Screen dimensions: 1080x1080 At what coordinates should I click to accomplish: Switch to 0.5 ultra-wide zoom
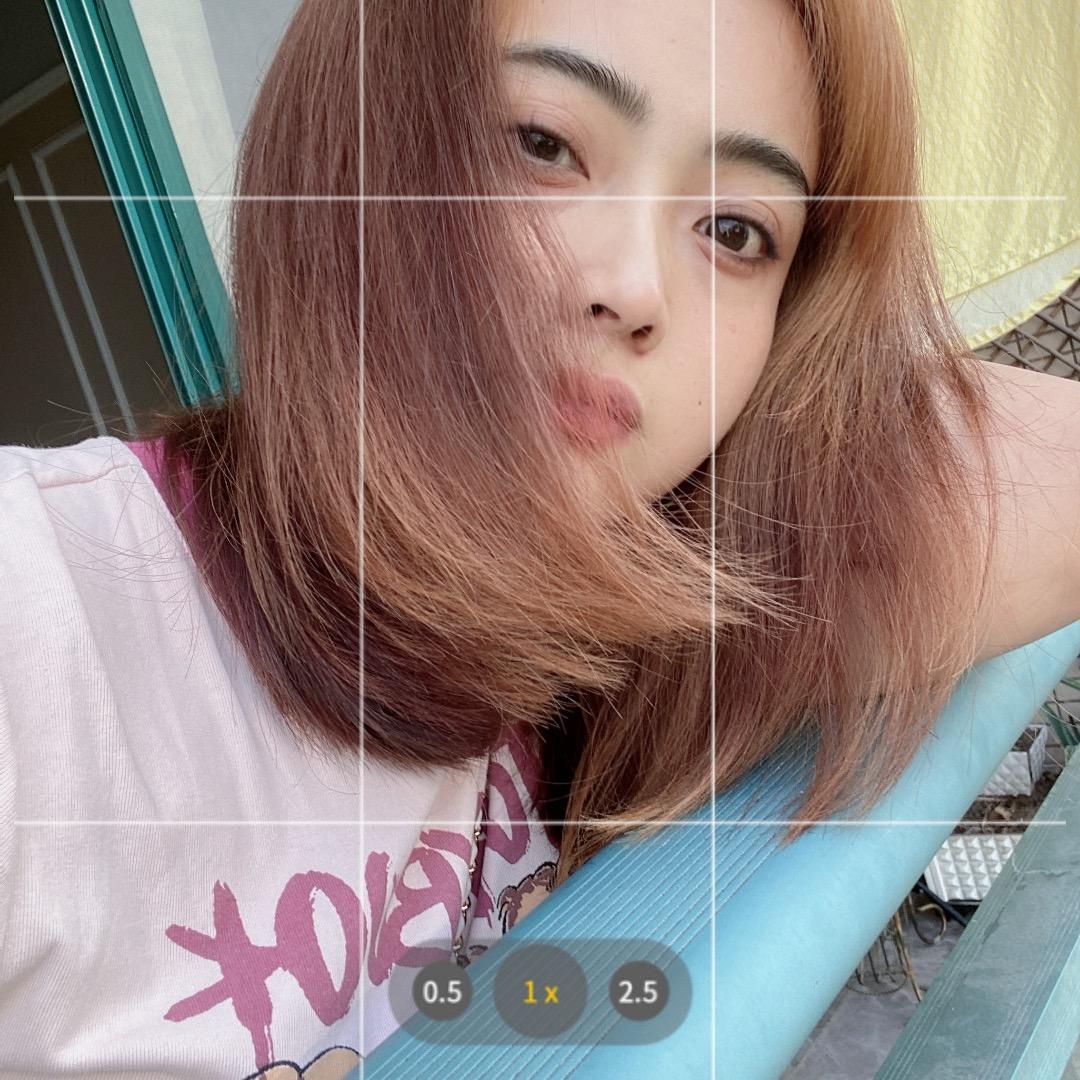pyautogui.click(x=442, y=992)
